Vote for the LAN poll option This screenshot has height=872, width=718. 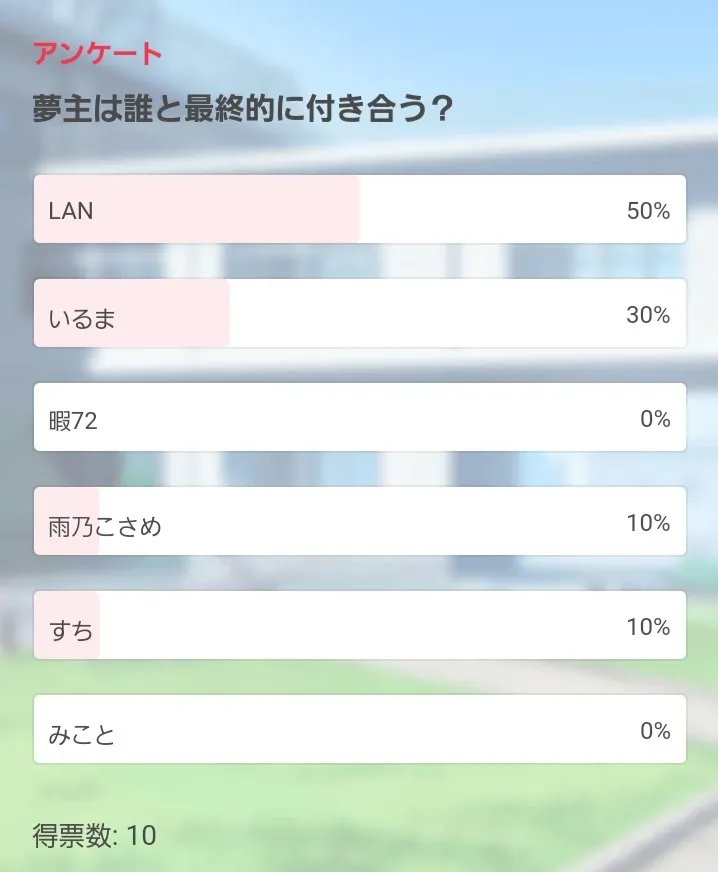(x=359, y=210)
